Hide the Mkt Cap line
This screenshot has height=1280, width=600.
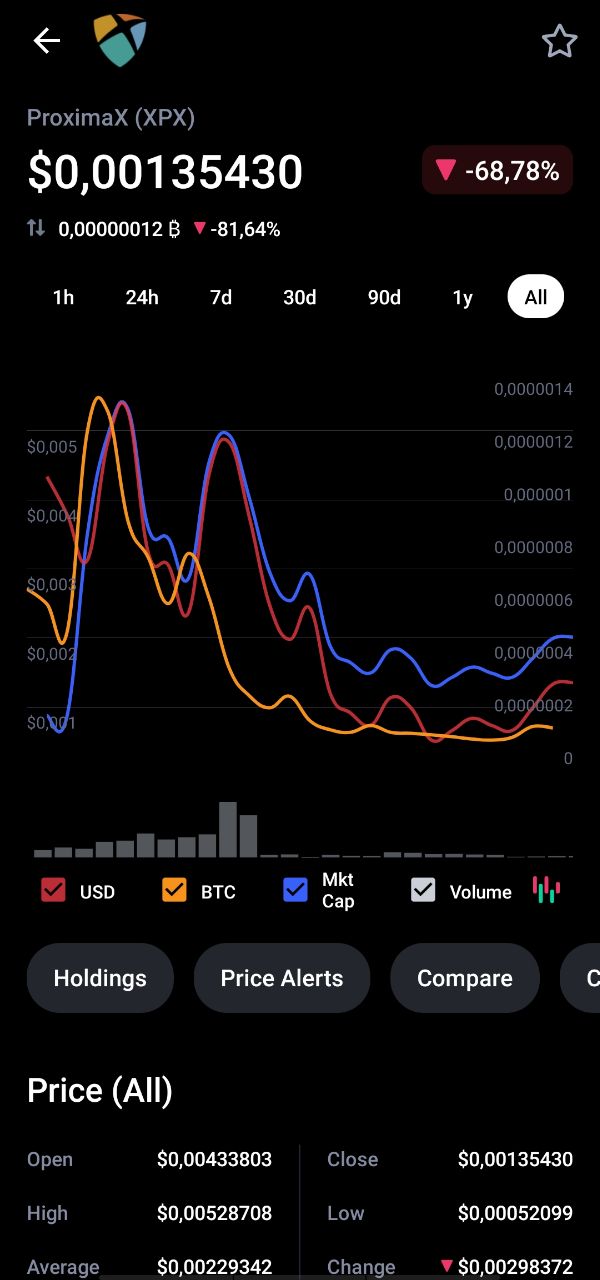[x=295, y=891]
